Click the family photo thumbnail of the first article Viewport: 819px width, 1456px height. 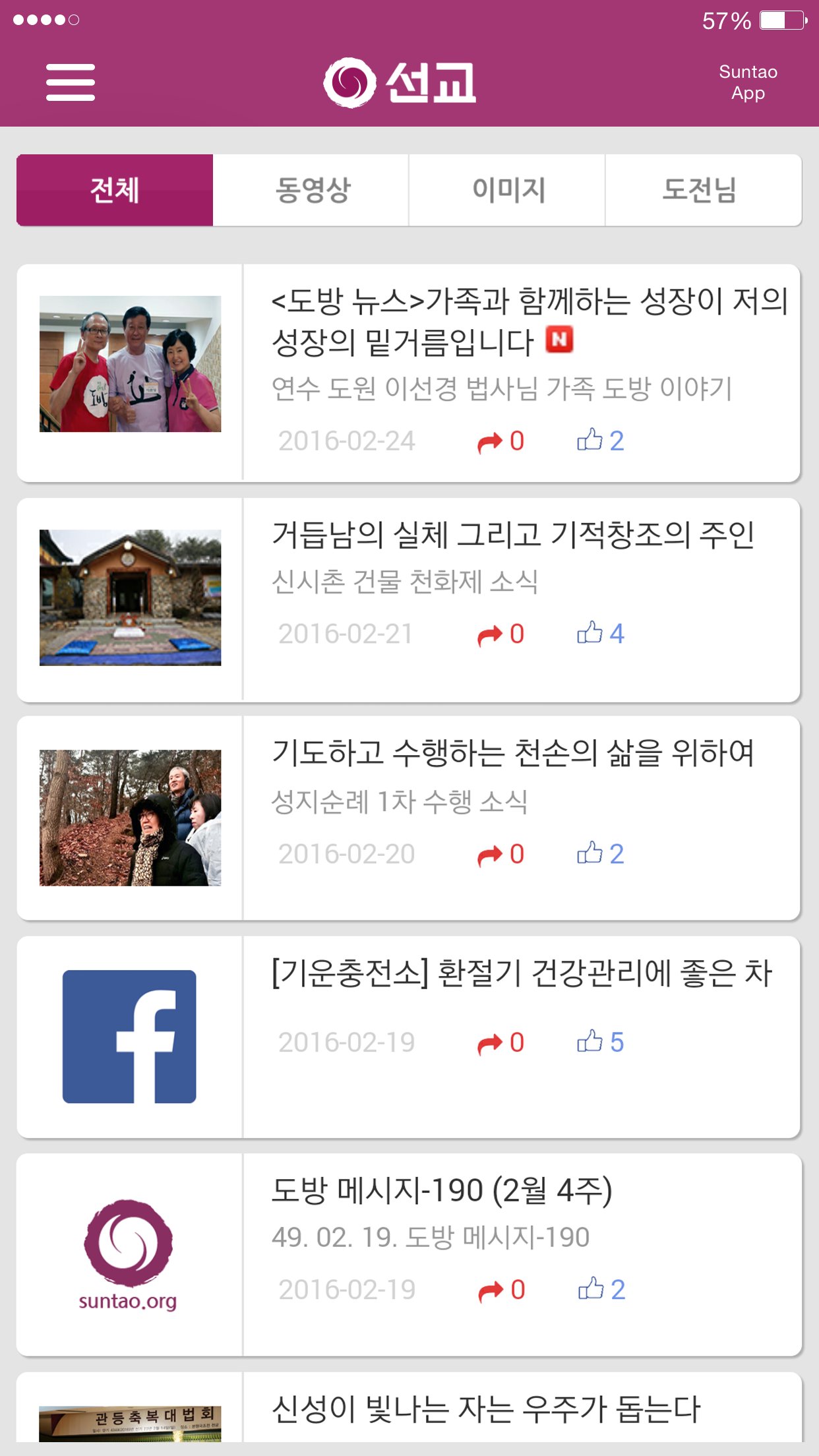130,366
